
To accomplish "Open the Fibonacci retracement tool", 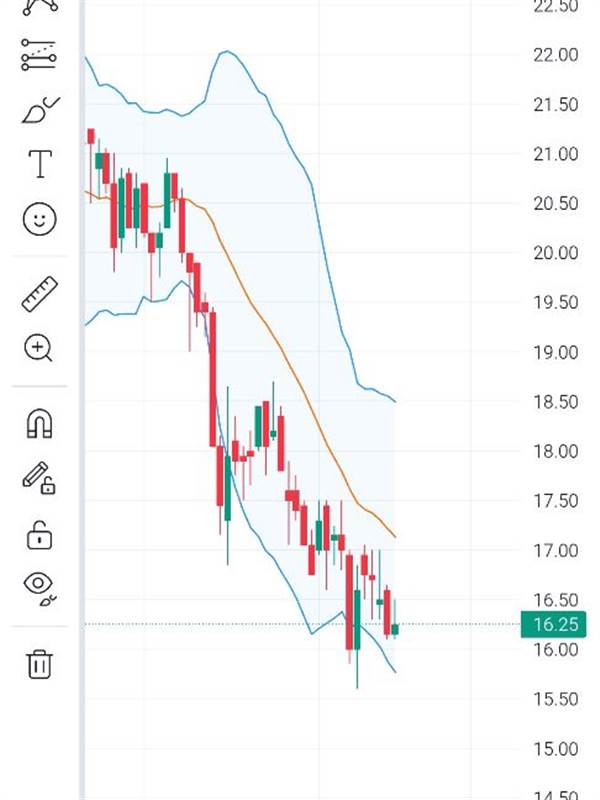I will tap(39, 55).
